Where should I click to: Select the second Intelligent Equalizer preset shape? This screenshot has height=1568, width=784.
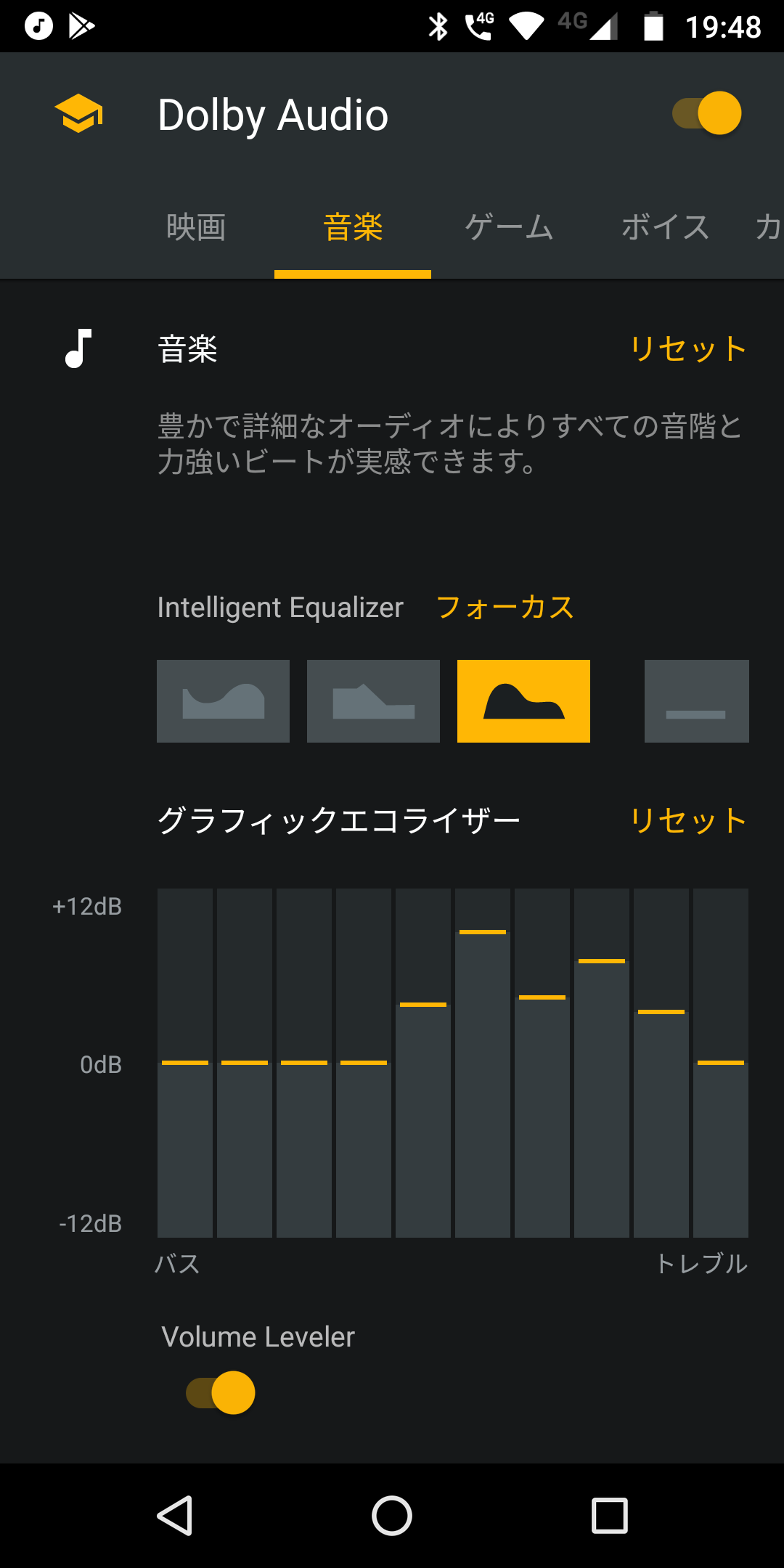click(x=373, y=701)
